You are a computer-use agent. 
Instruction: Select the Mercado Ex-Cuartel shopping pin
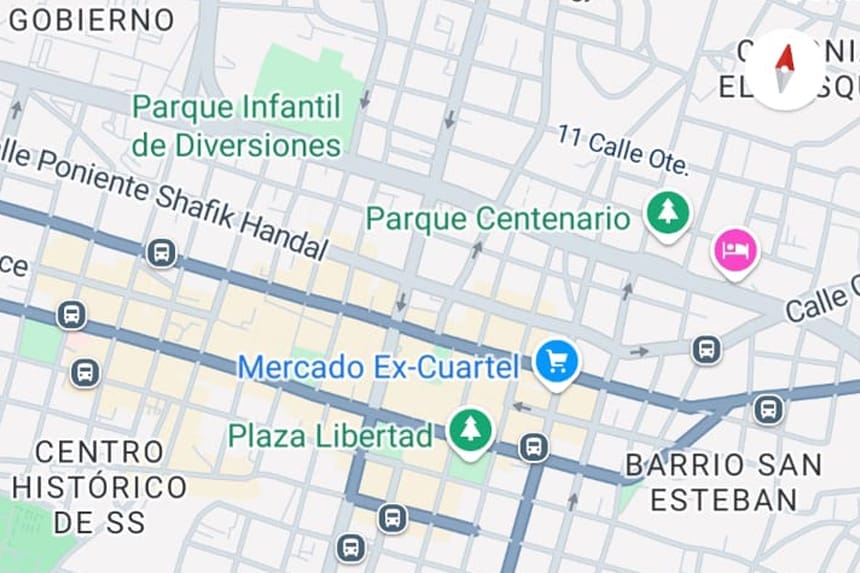pos(557,362)
